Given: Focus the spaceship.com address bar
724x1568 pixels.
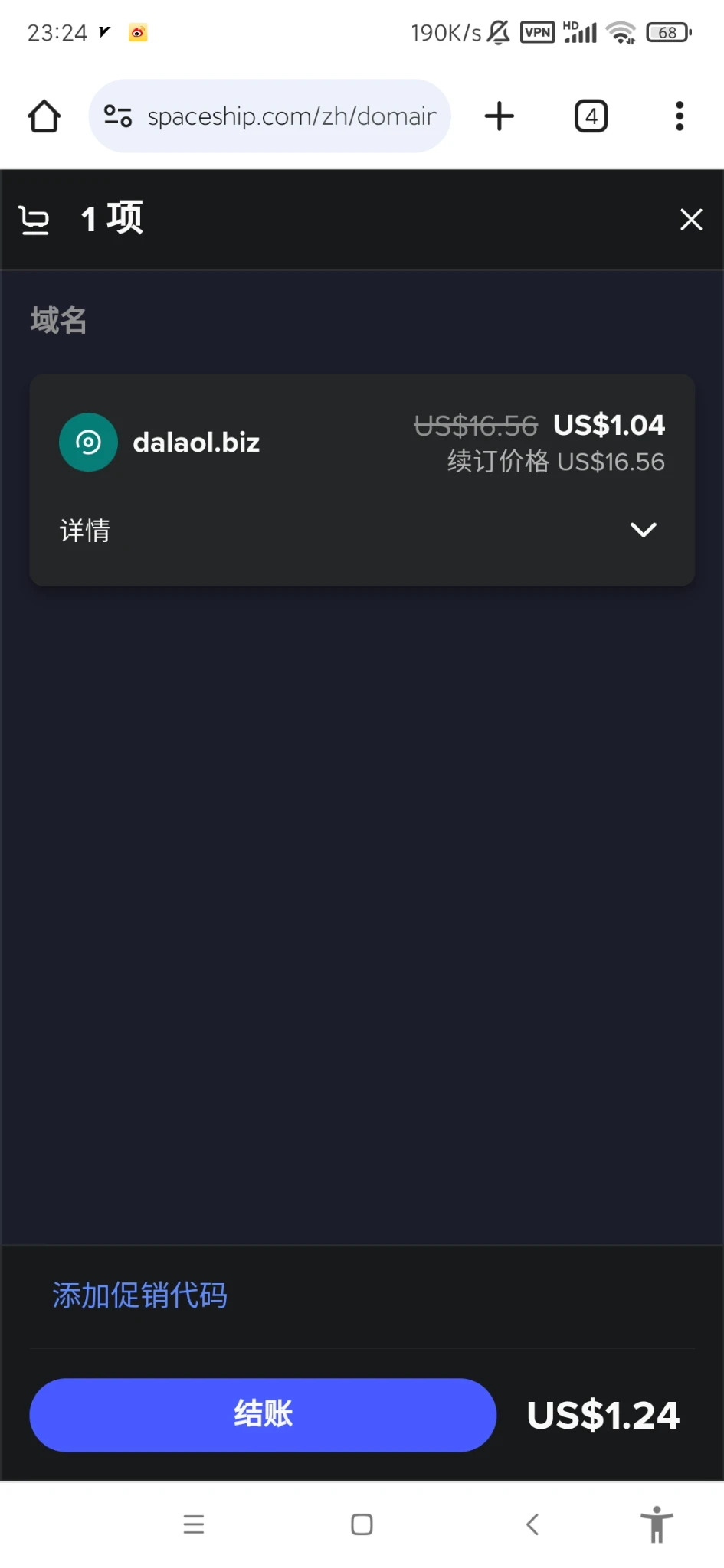Looking at the screenshot, I should [x=291, y=116].
